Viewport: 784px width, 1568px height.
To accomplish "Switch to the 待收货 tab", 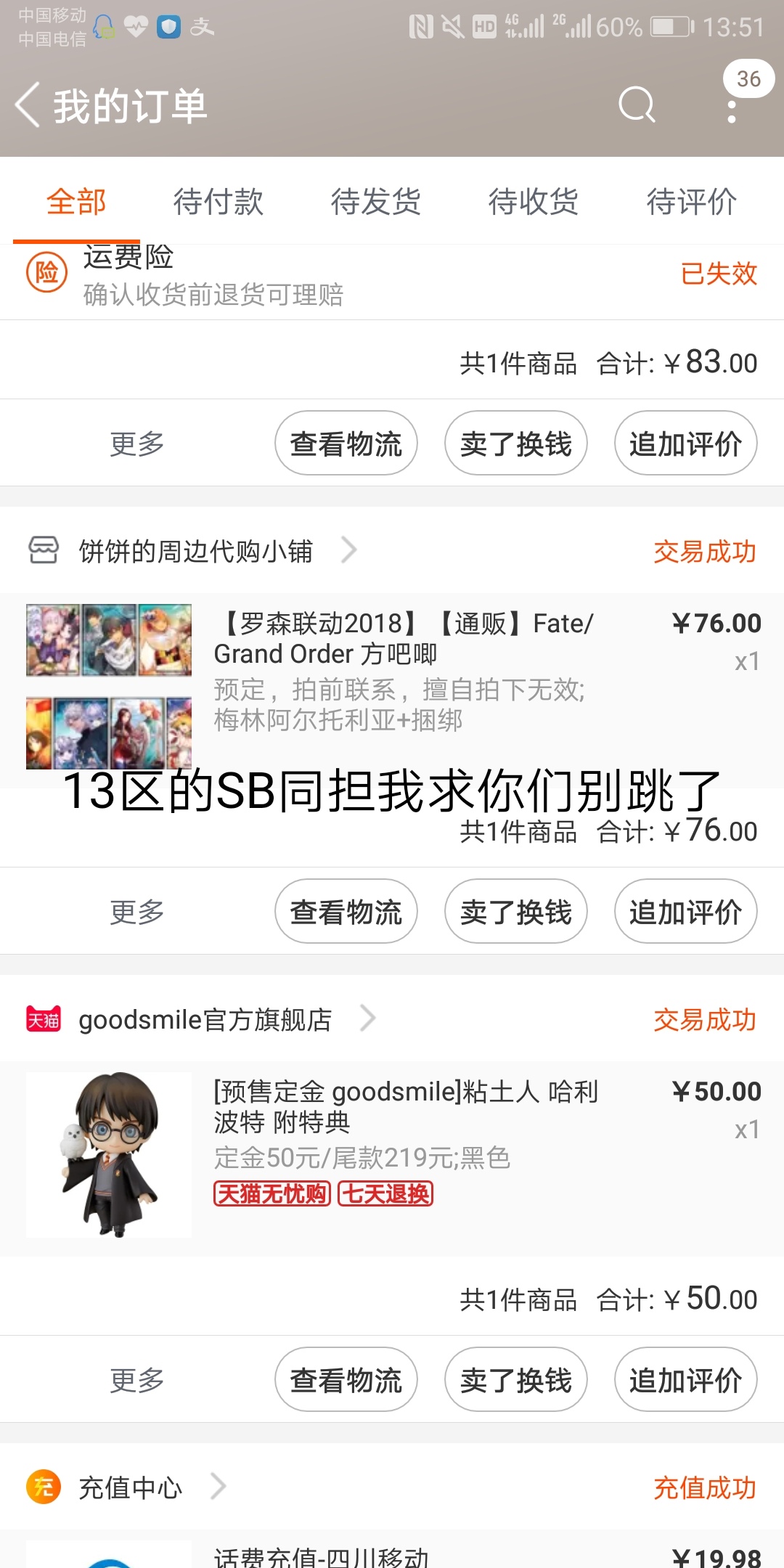I will click(533, 202).
